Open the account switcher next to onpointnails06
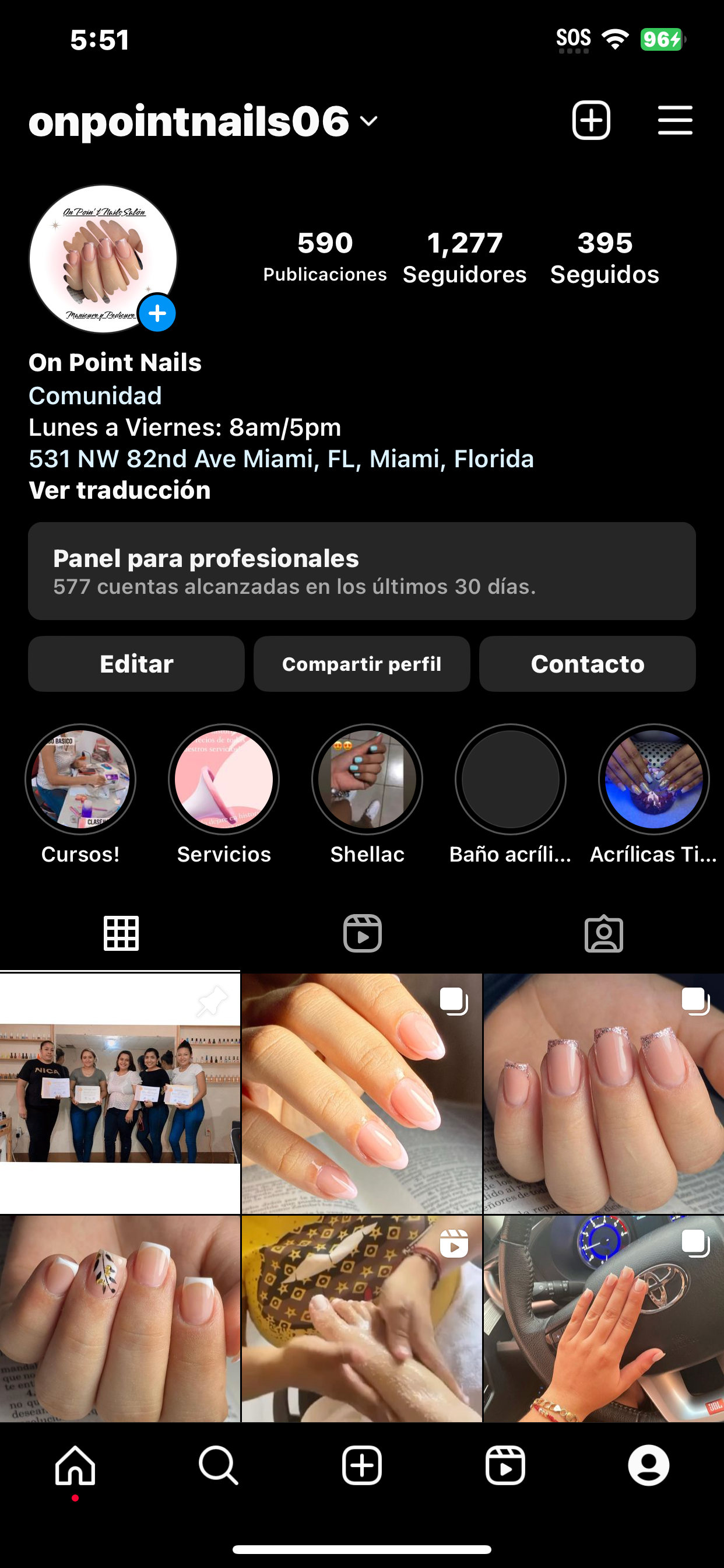 tap(368, 121)
